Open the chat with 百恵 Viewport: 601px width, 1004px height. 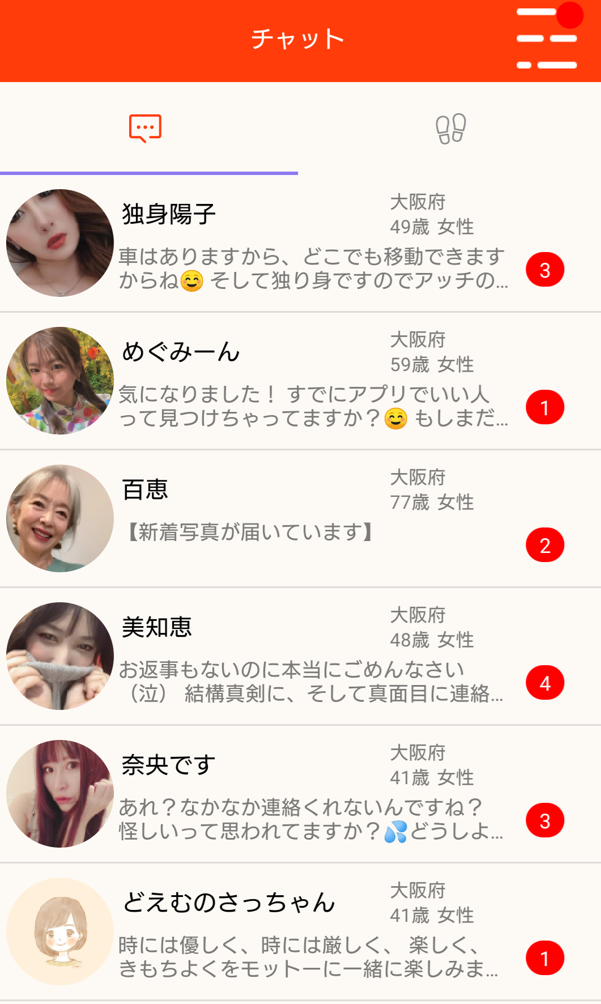click(x=300, y=518)
